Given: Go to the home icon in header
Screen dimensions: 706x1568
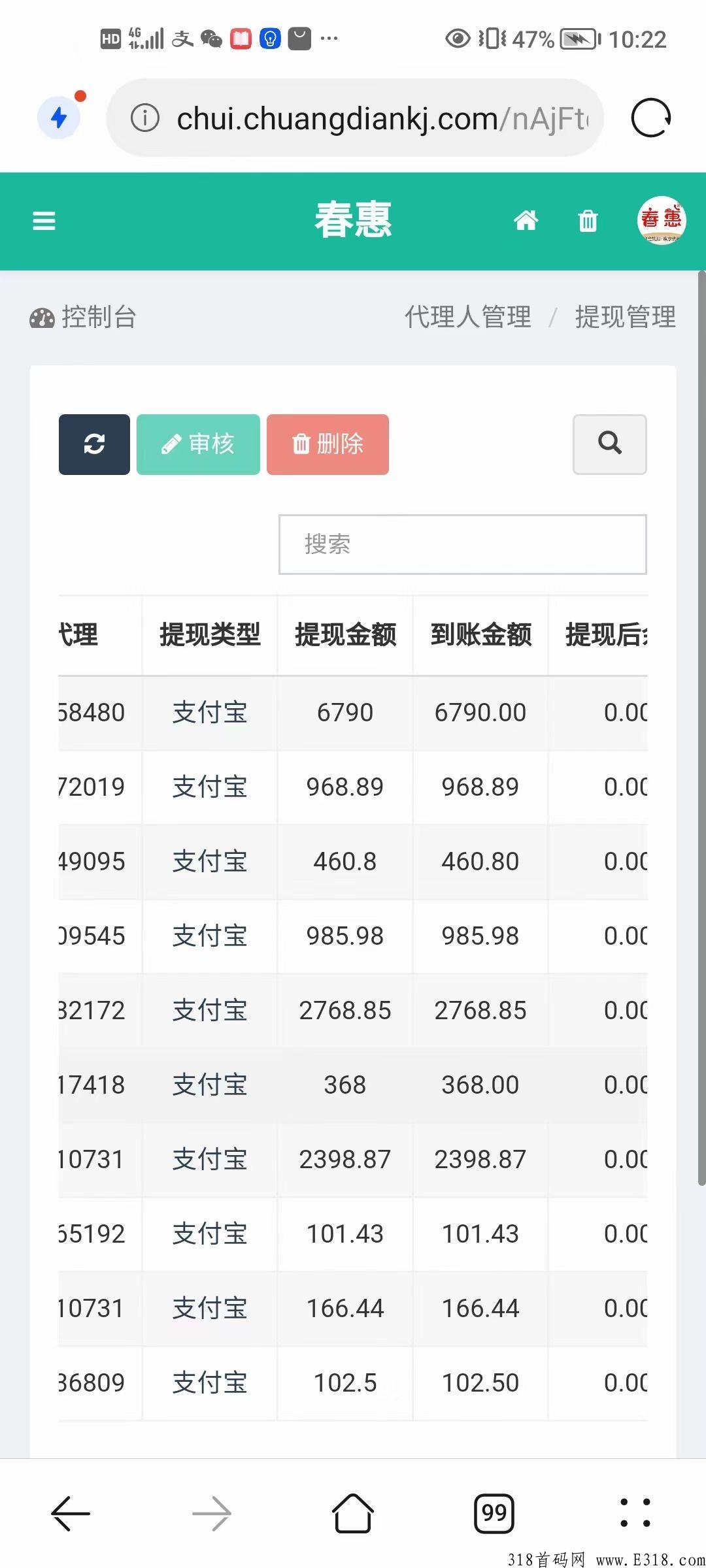Looking at the screenshot, I should (x=526, y=221).
